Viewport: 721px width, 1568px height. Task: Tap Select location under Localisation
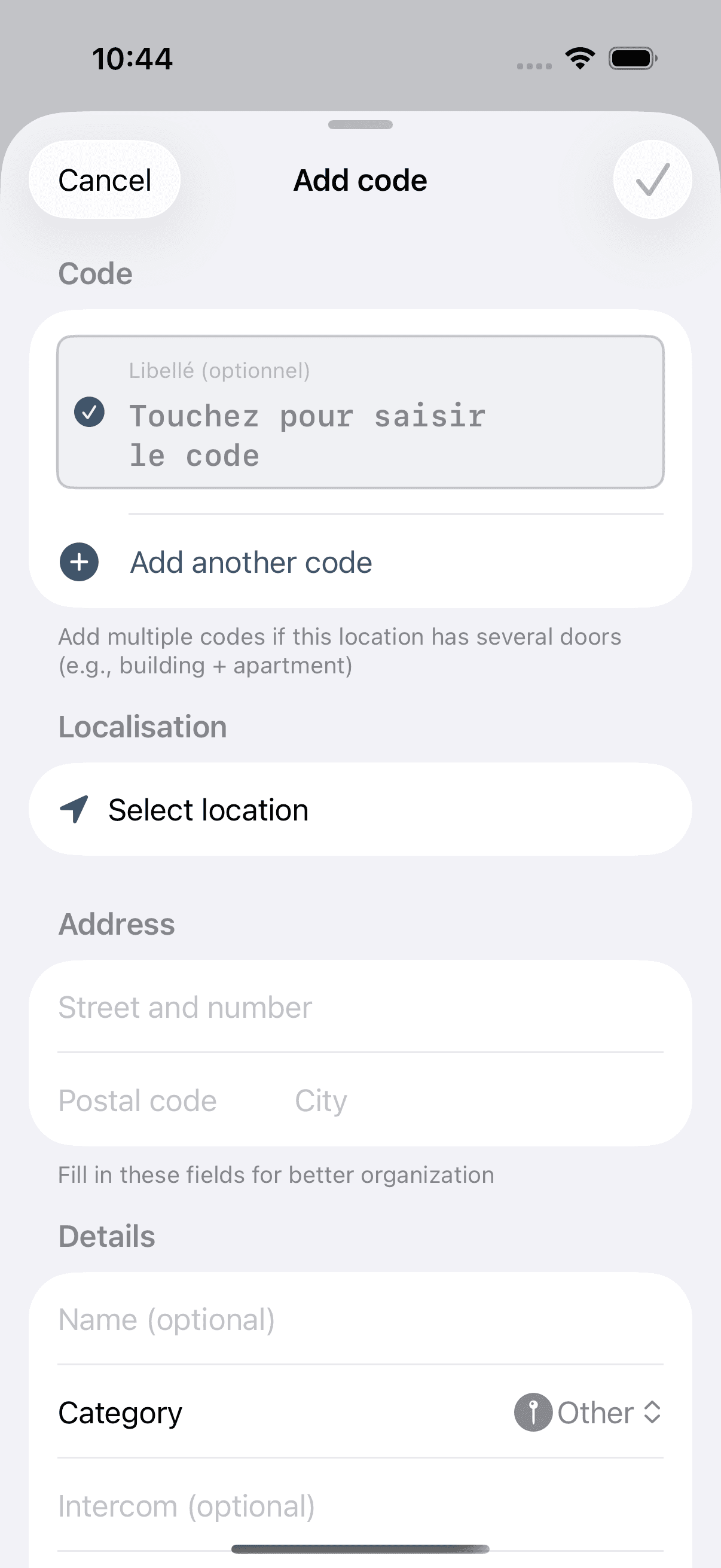tap(208, 809)
